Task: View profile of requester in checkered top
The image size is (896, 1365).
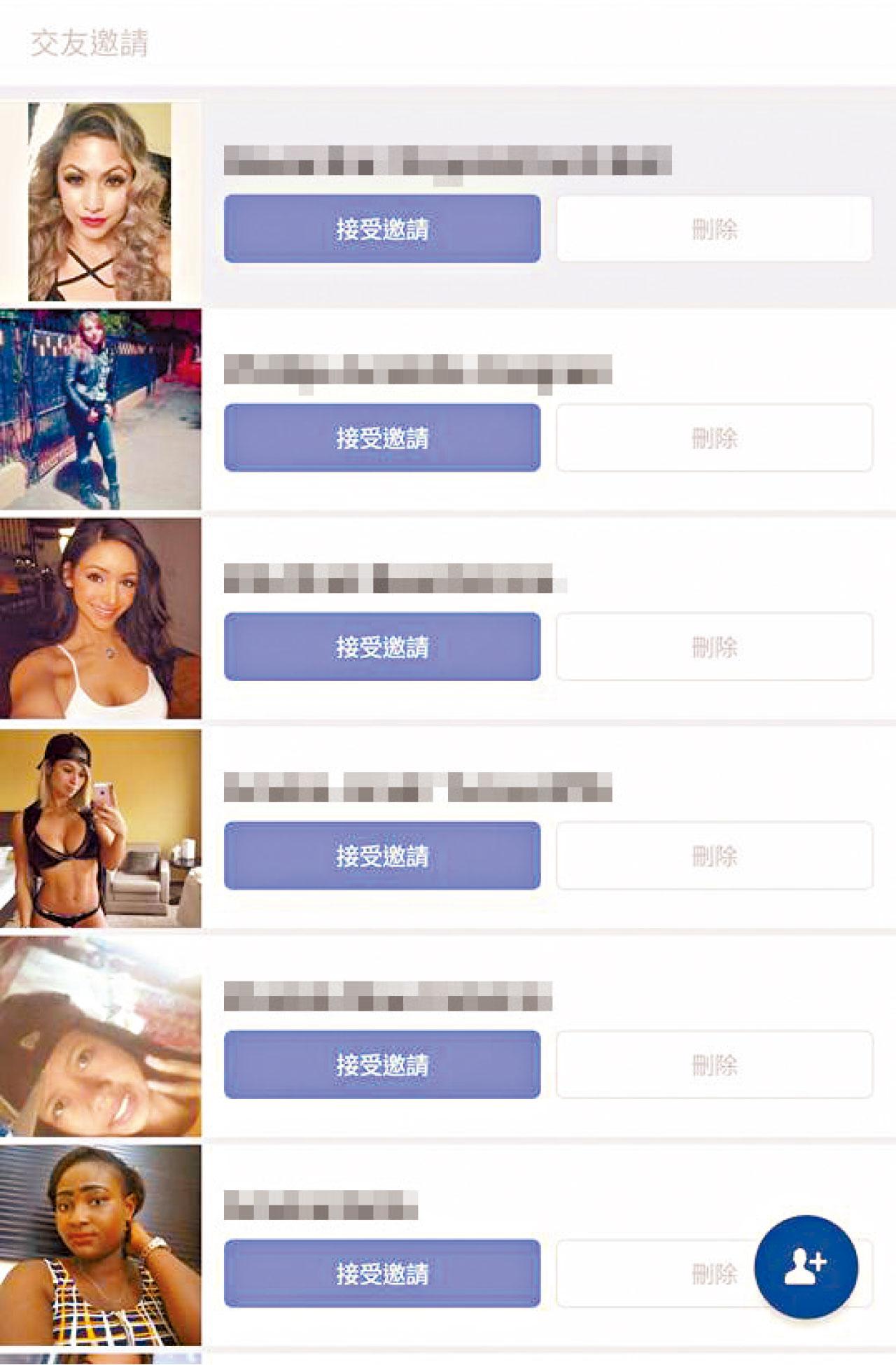Action: [x=99, y=1245]
